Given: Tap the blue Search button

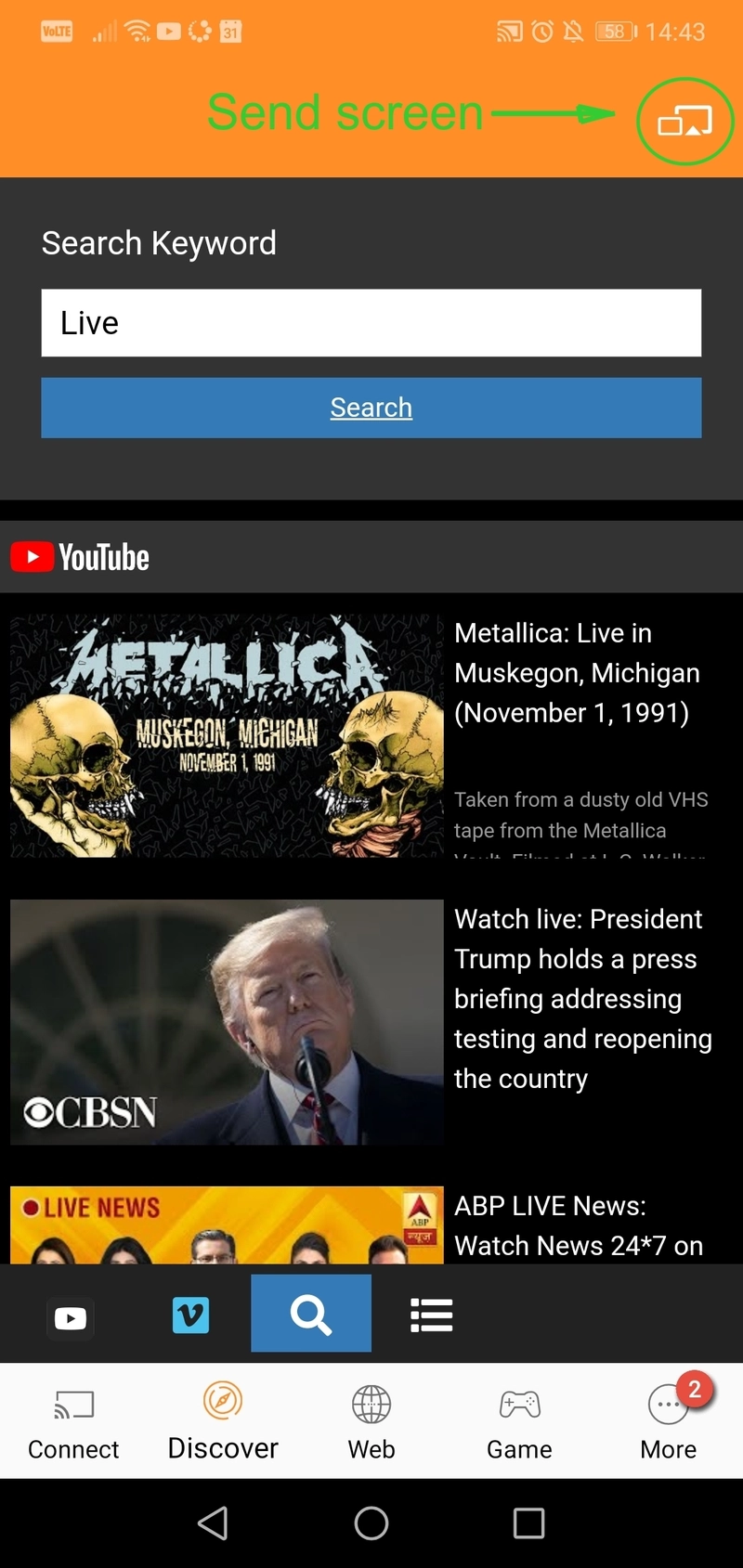Looking at the screenshot, I should 371,408.
